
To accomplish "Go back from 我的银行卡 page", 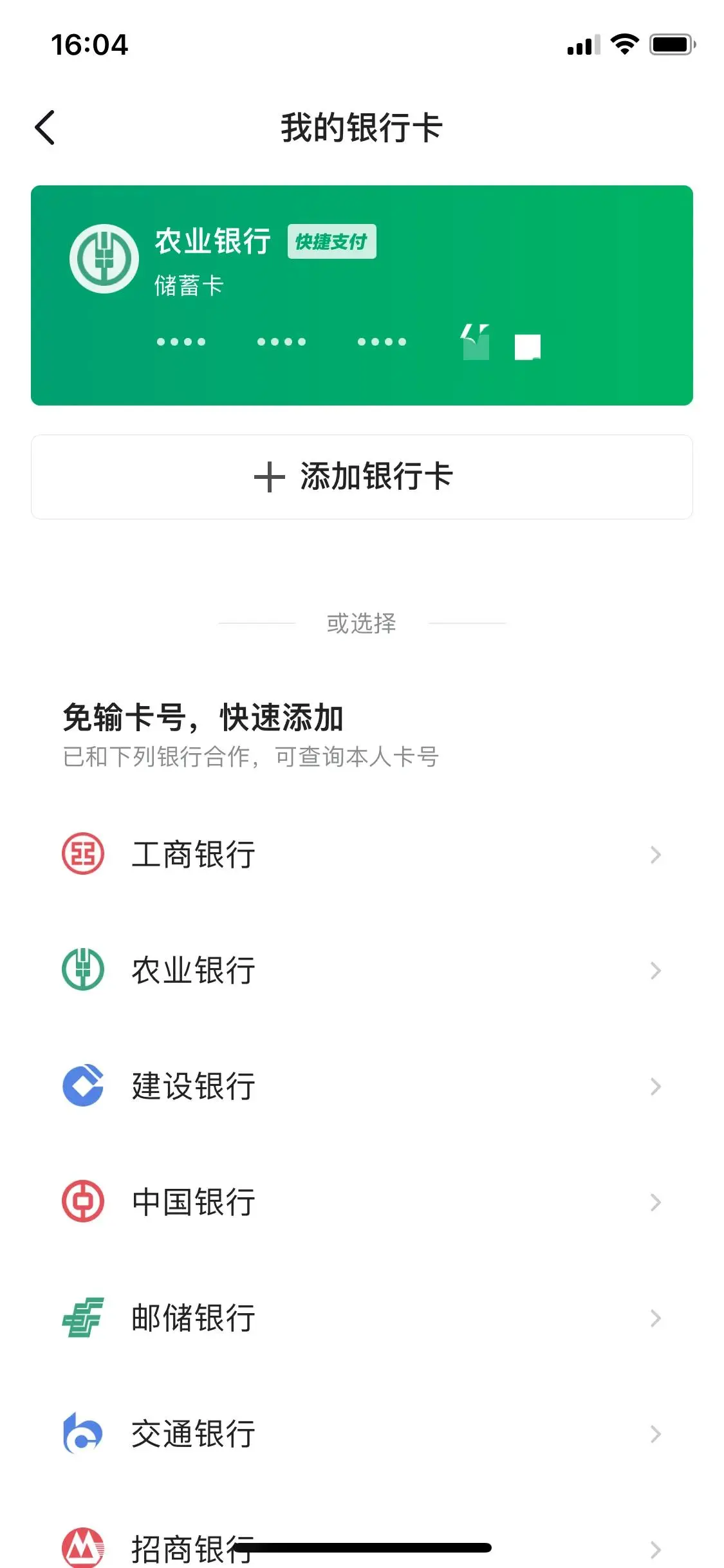I will click(x=45, y=127).
